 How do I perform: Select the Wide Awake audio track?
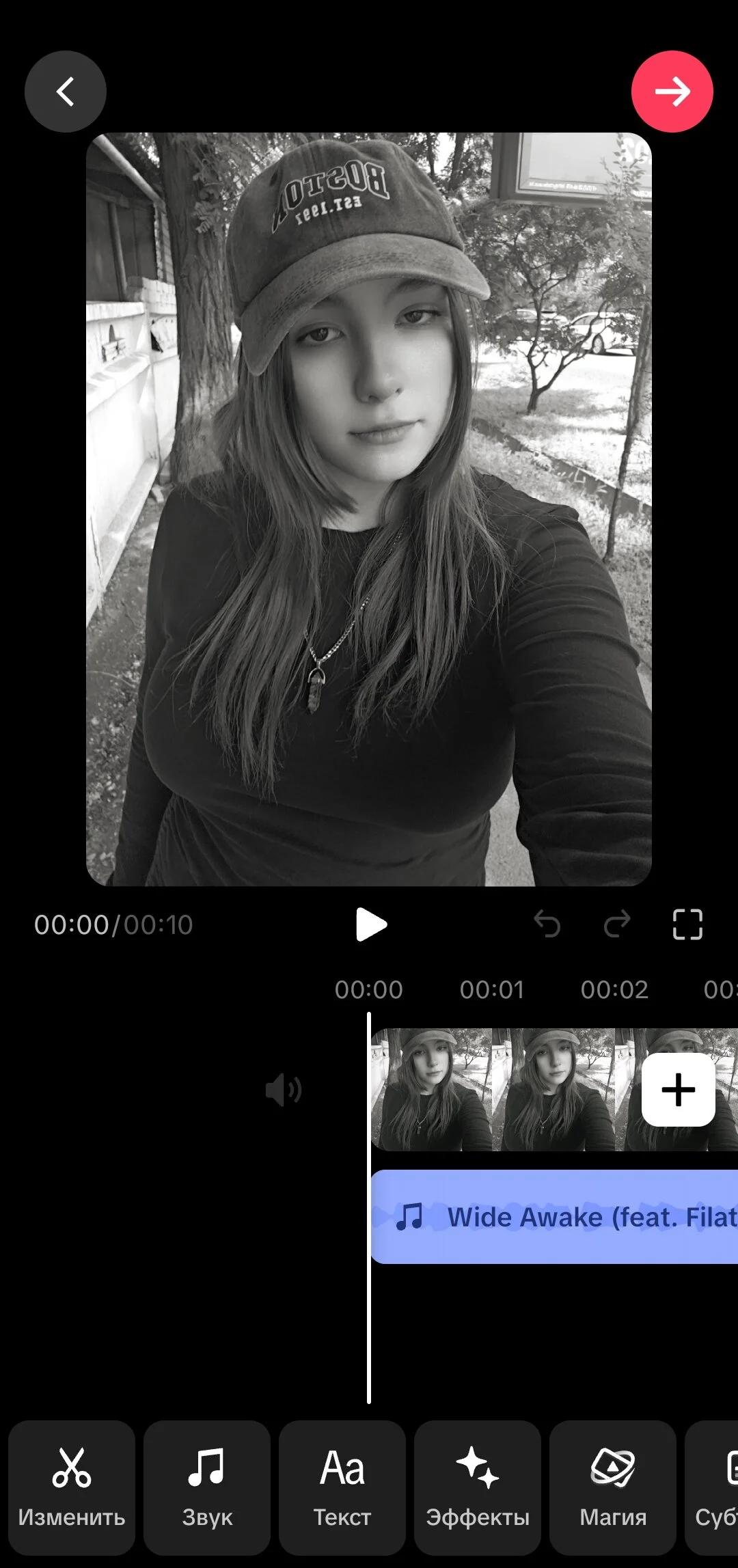[x=554, y=1217]
